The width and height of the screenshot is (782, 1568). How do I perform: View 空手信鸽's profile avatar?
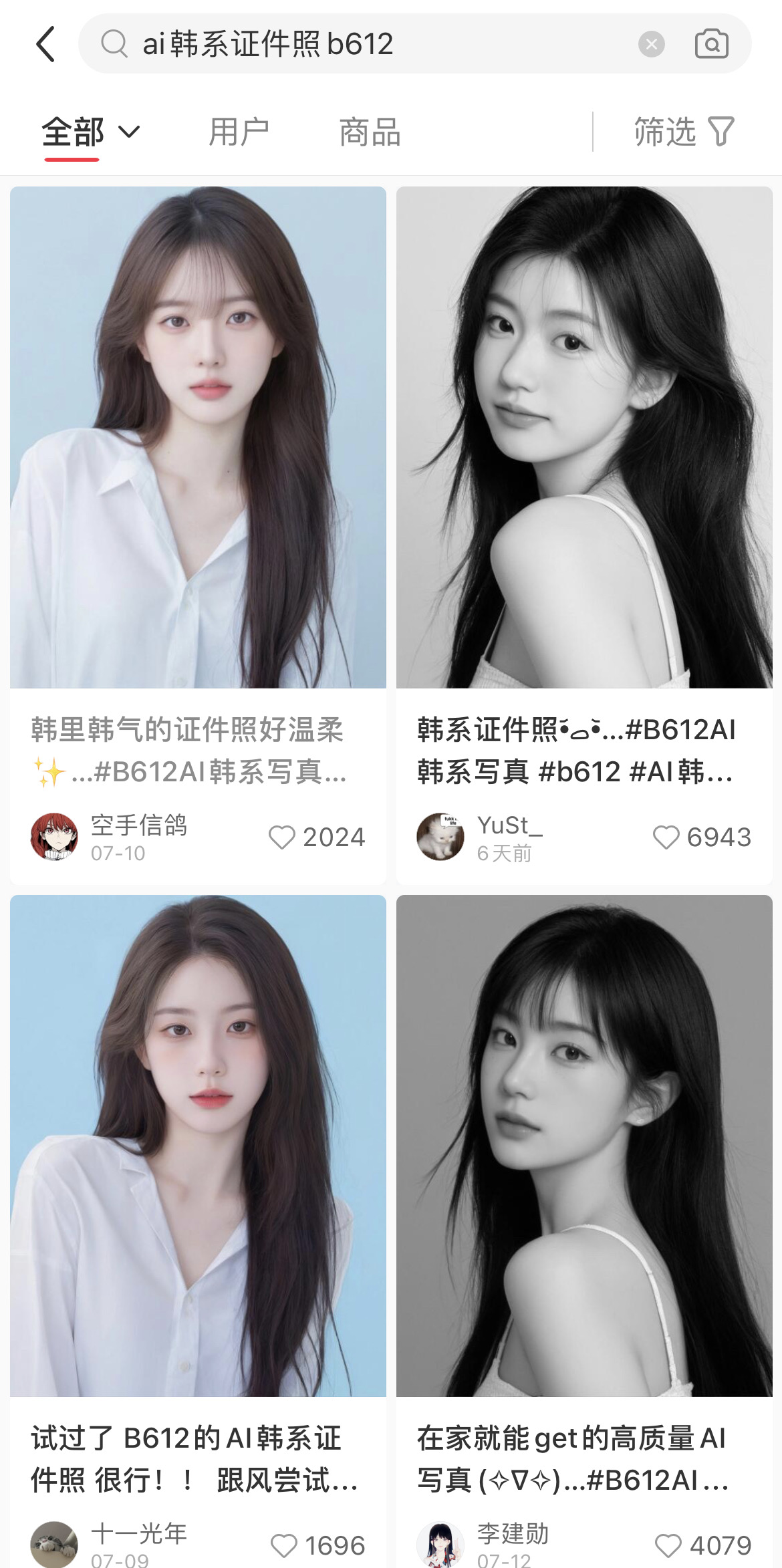click(x=54, y=837)
